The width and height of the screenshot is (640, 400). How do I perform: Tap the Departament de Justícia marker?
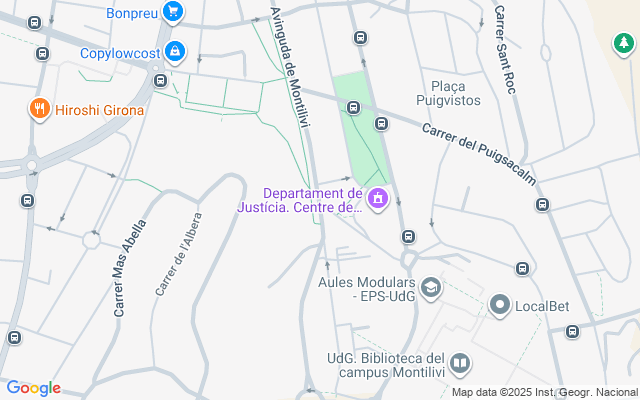pos(377,200)
